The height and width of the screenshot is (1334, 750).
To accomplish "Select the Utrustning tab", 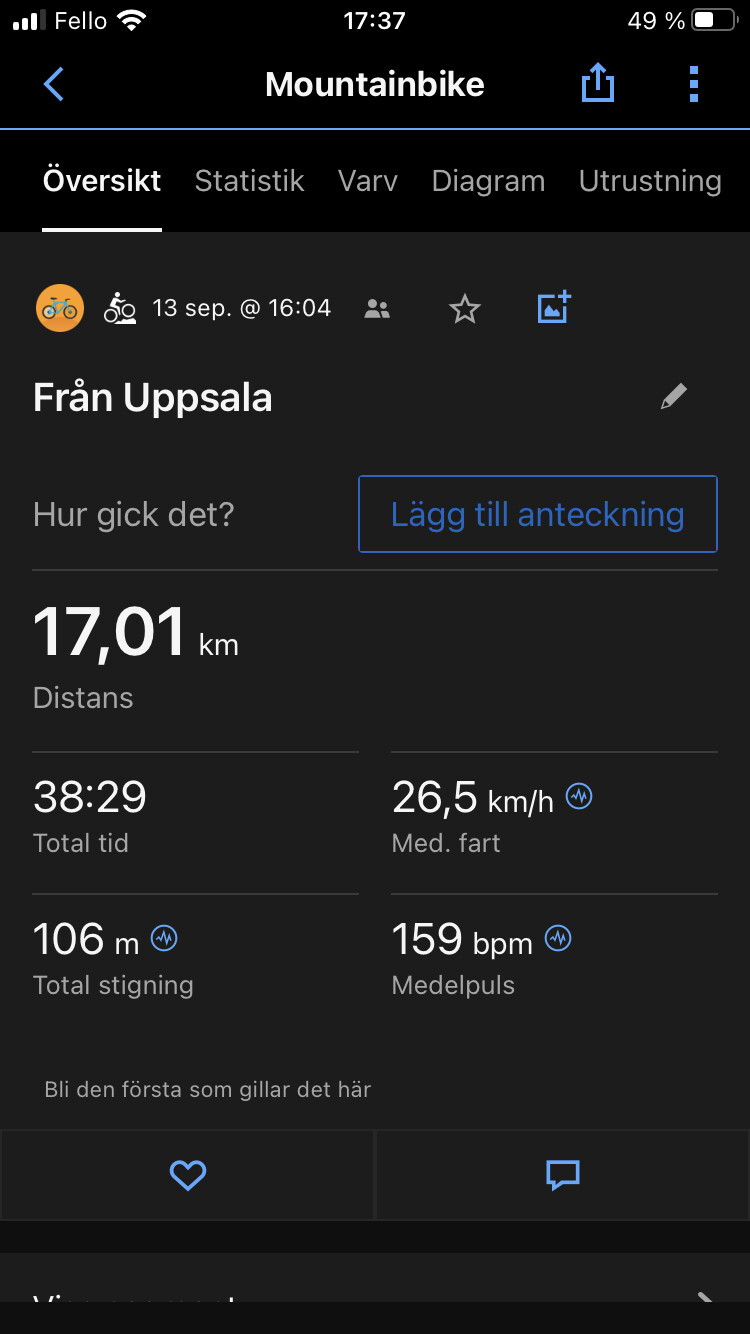I will [x=650, y=181].
